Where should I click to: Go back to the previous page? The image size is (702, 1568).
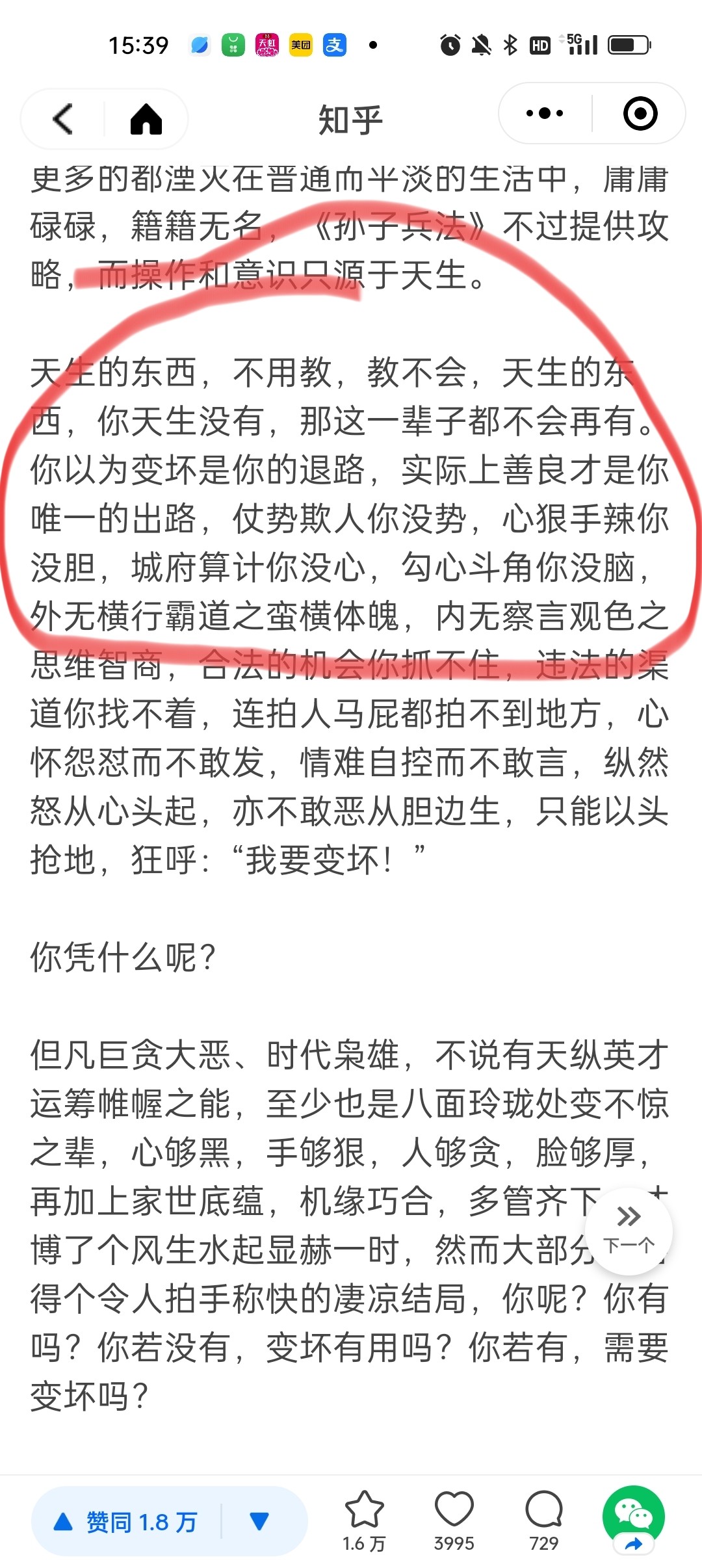(63, 120)
